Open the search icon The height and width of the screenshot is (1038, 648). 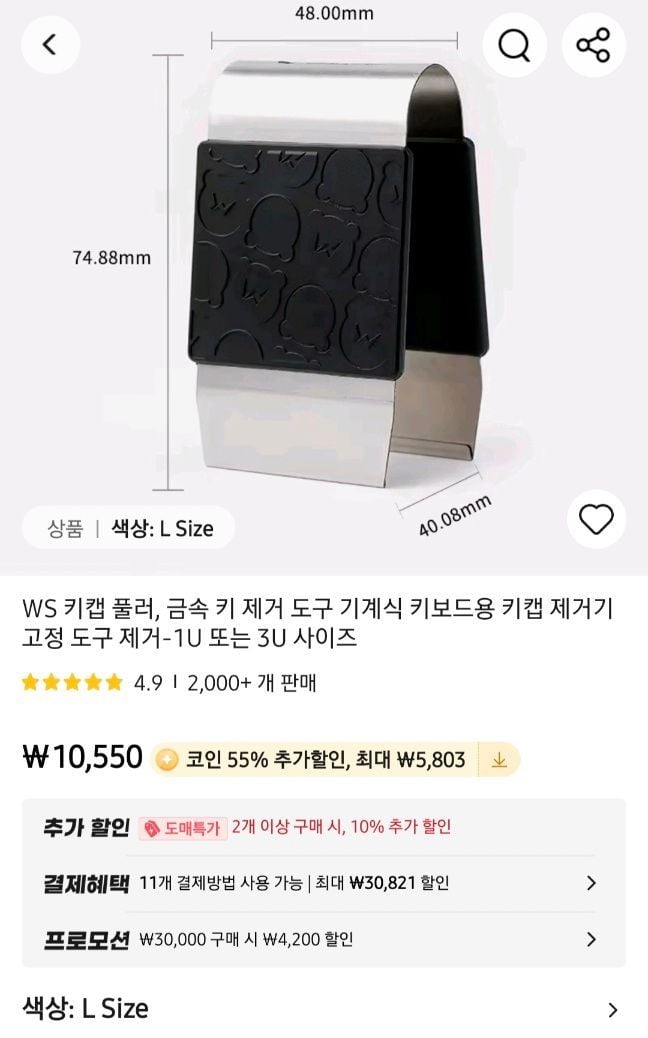click(513, 45)
